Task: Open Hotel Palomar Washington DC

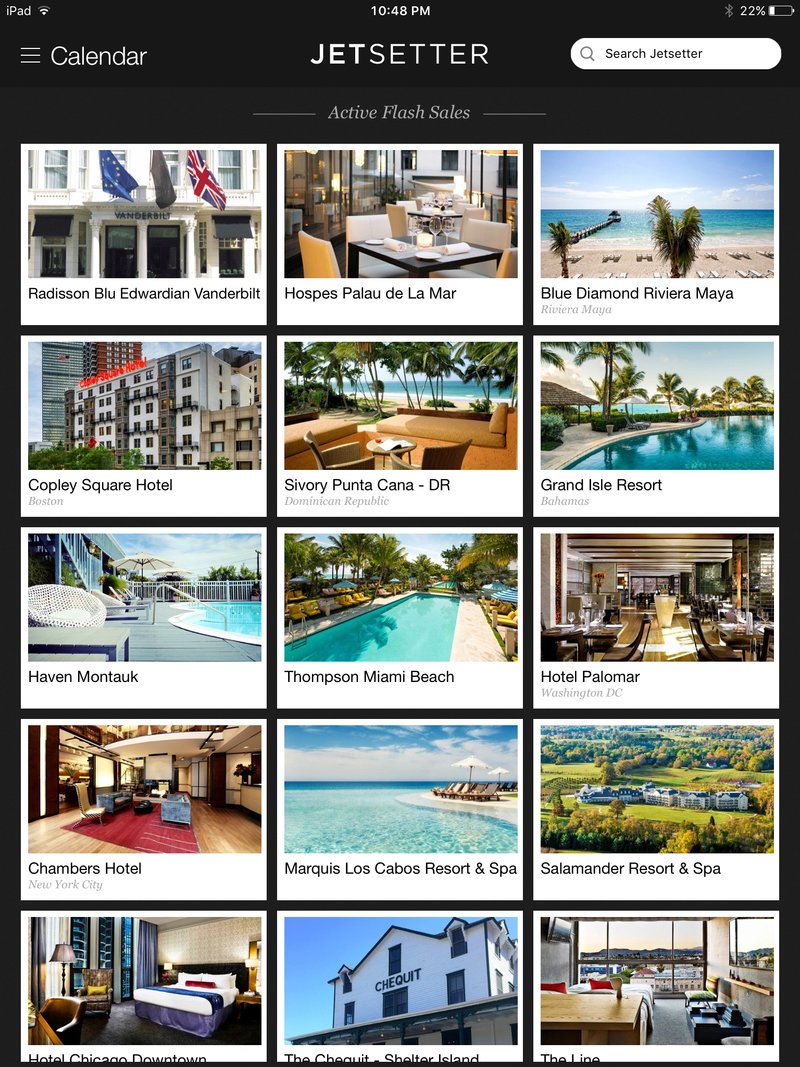Action: point(656,617)
